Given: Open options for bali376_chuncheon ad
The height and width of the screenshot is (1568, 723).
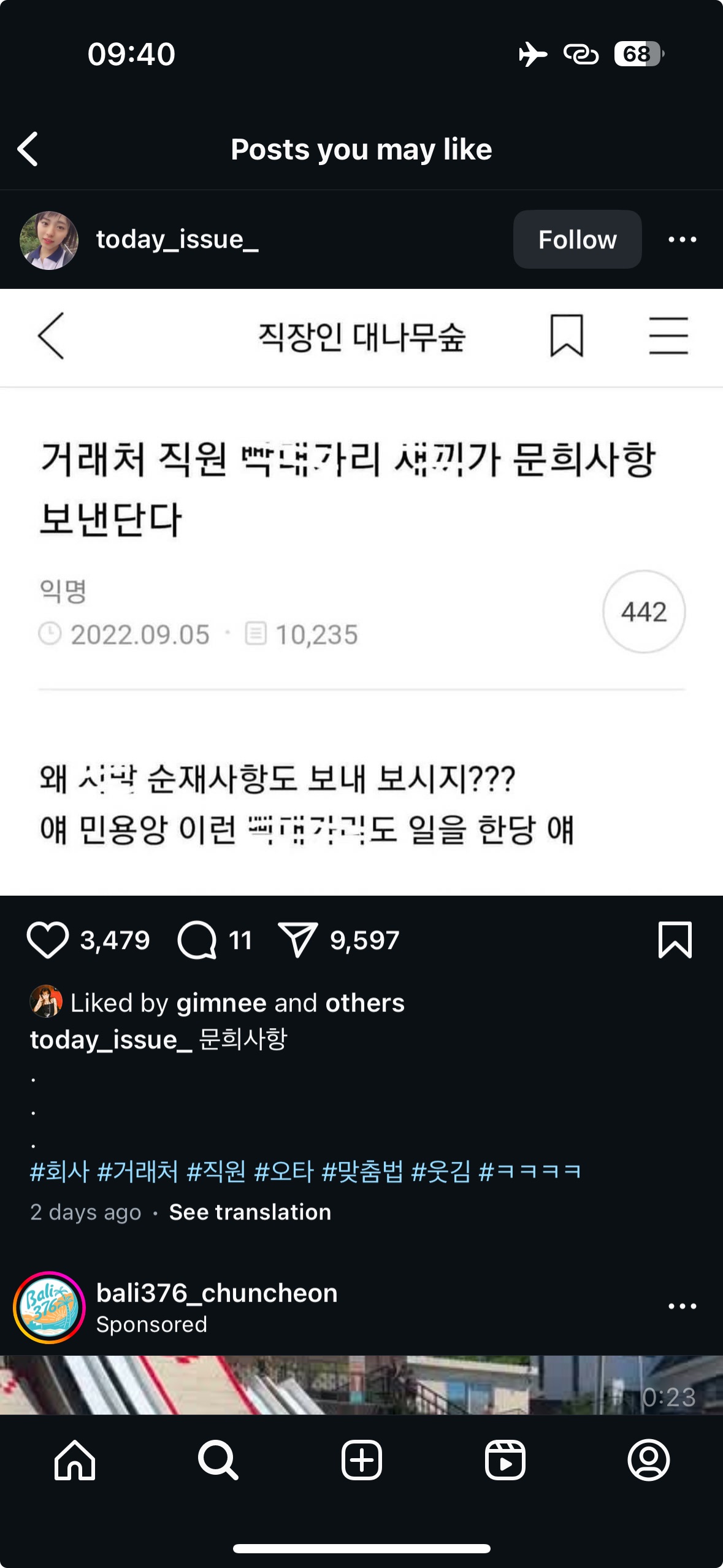Looking at the screenshot, I should coord(682,1307).
